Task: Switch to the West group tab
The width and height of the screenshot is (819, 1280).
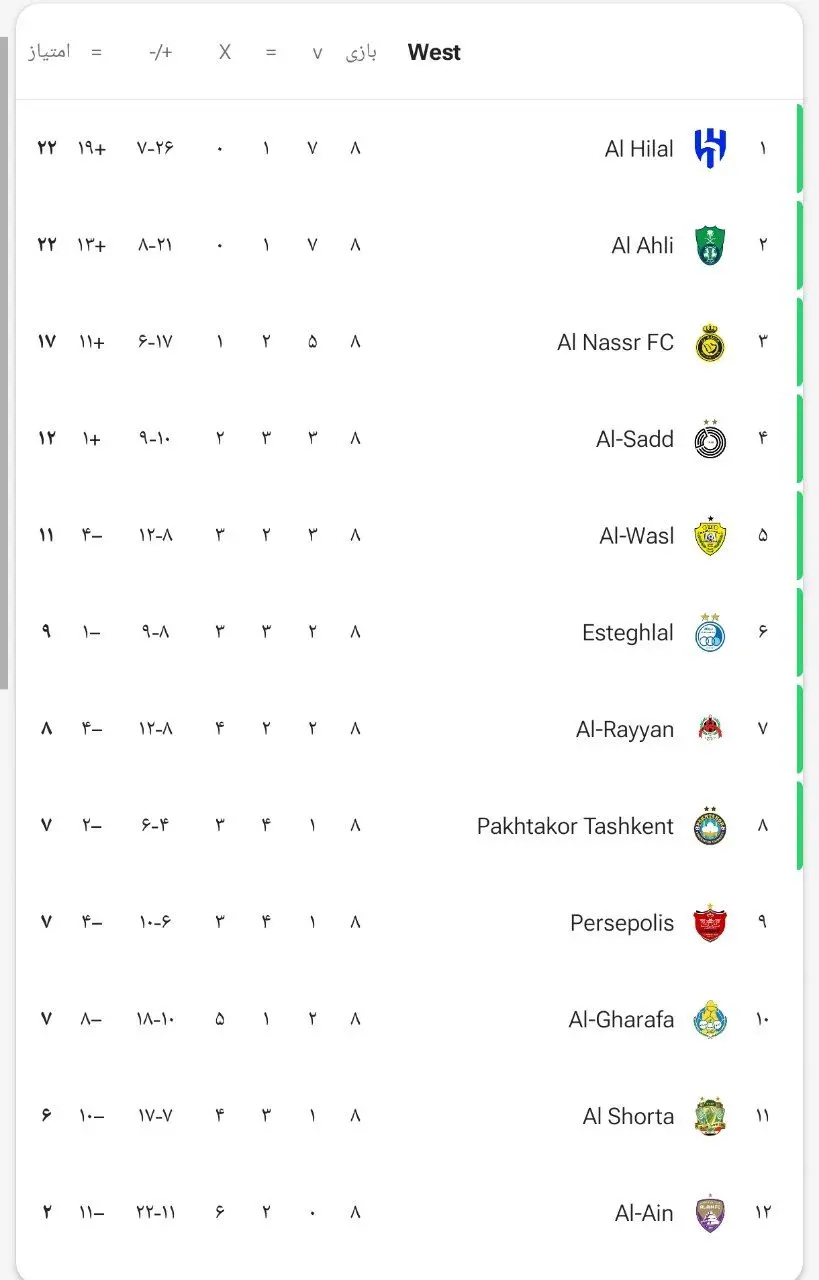Action: pyautogui.click(x=433, y=52)
